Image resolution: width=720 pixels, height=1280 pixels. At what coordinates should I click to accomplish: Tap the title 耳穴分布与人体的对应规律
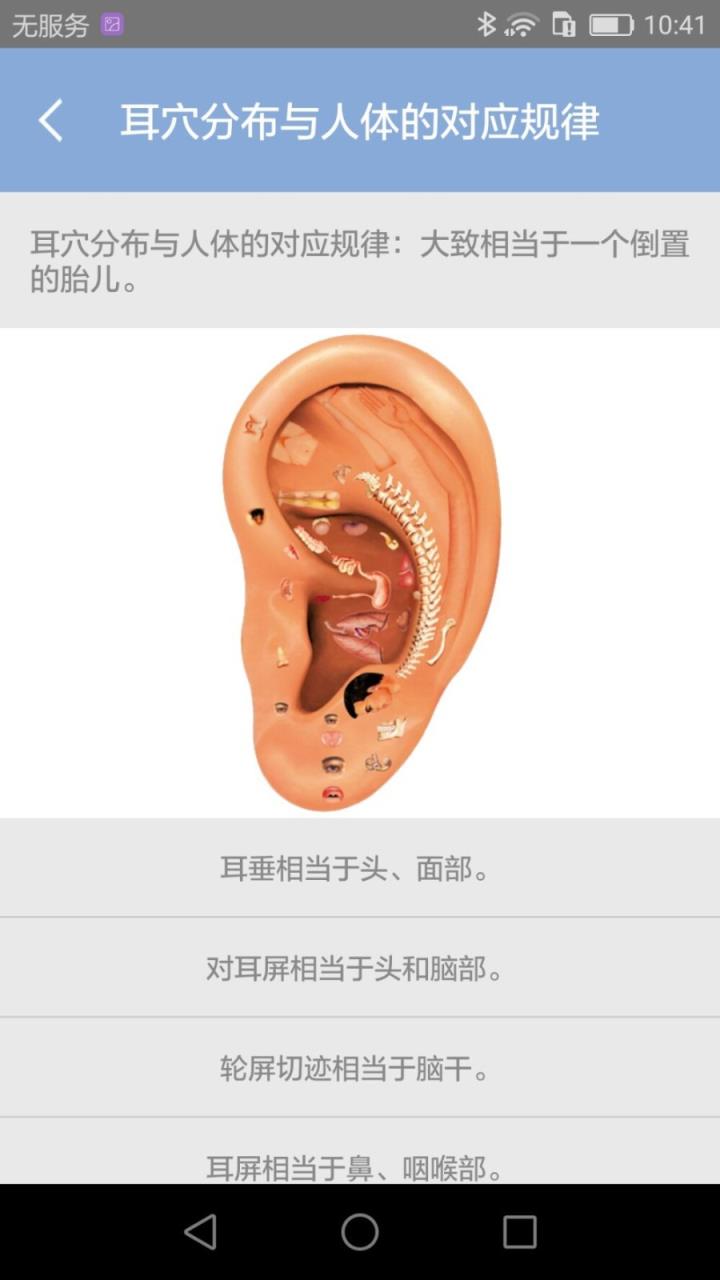pyautogui.click(x=360, y=122)
